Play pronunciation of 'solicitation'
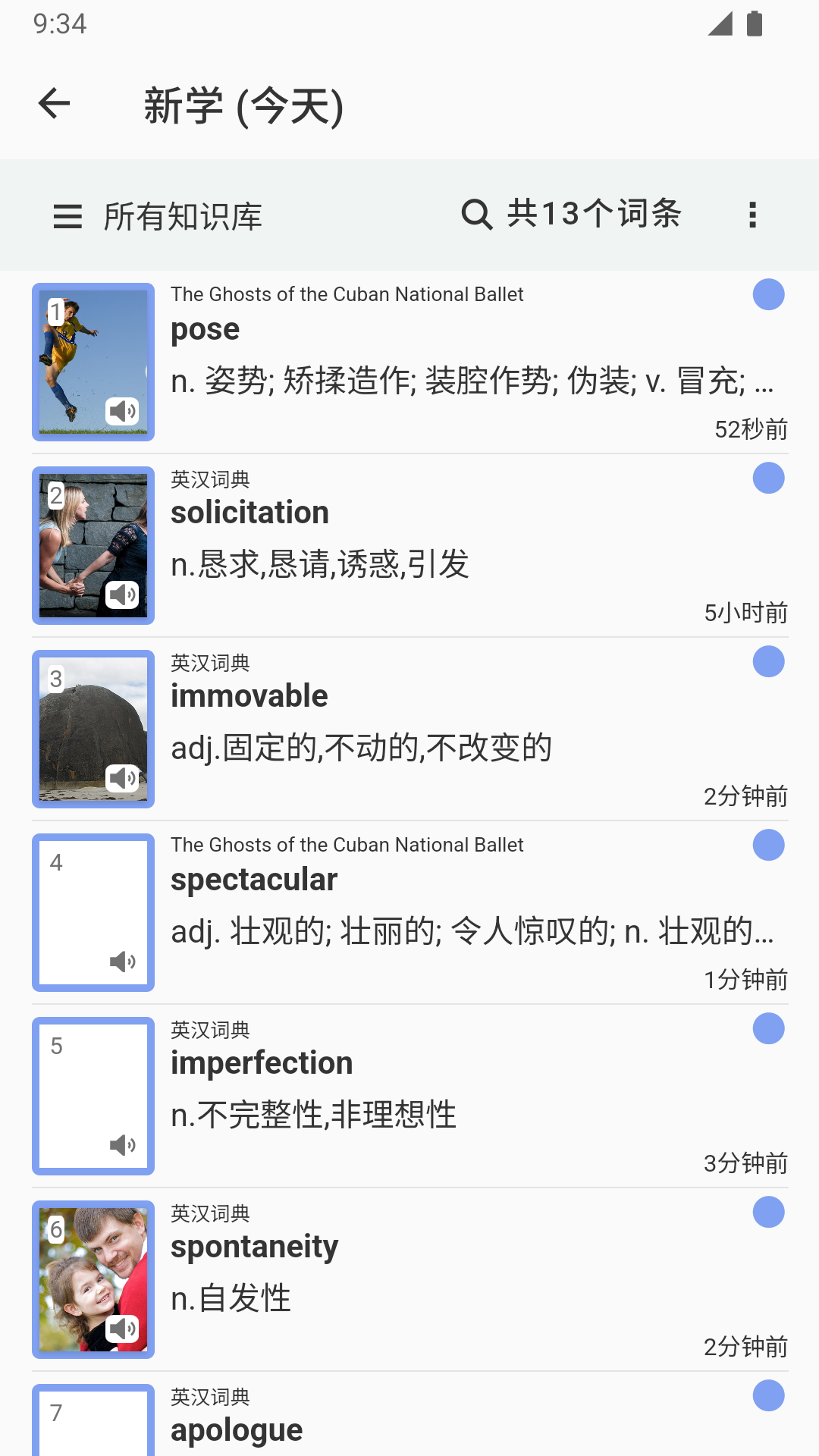Viewport: 819px width, 1456px height. click(122, 595)
